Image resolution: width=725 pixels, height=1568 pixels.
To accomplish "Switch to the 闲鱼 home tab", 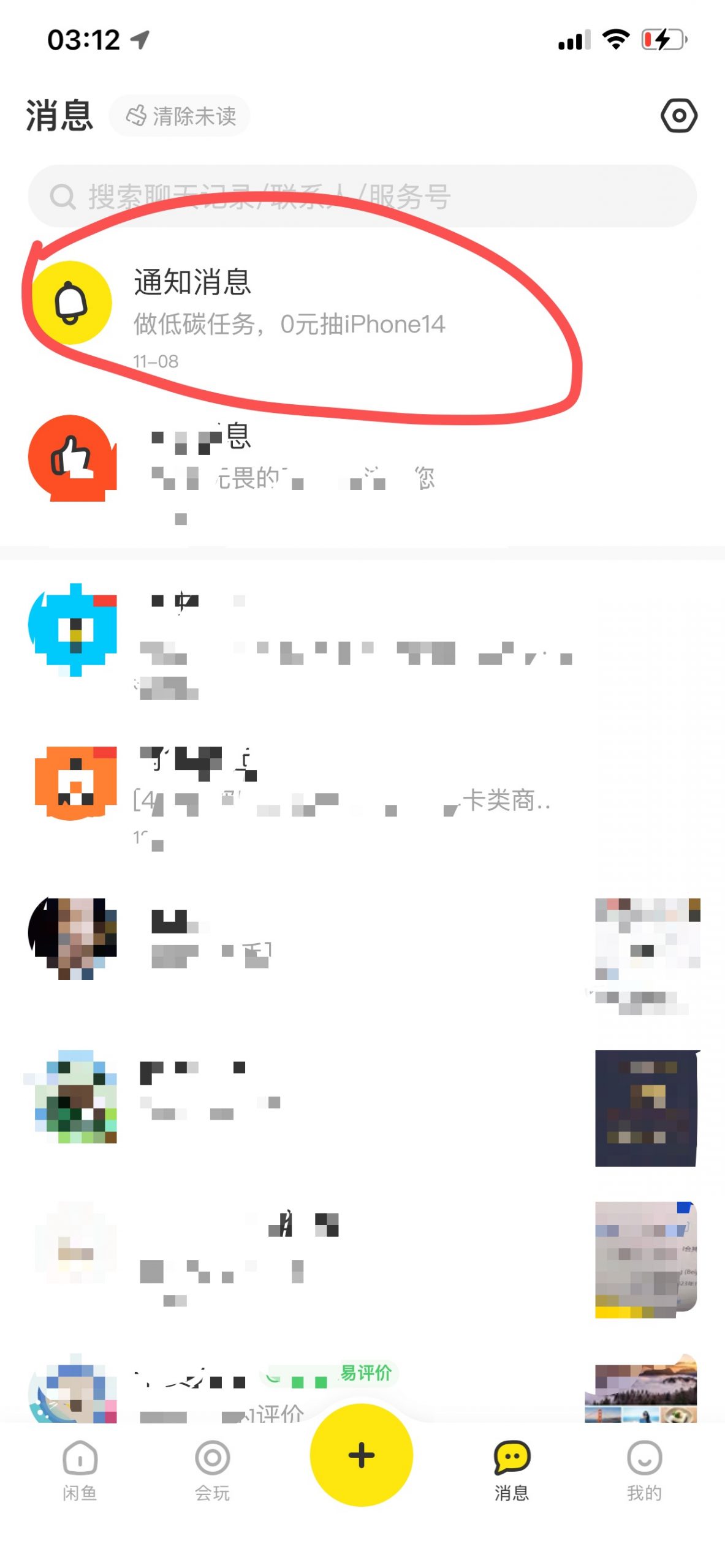I will [x=80, y=1470].
